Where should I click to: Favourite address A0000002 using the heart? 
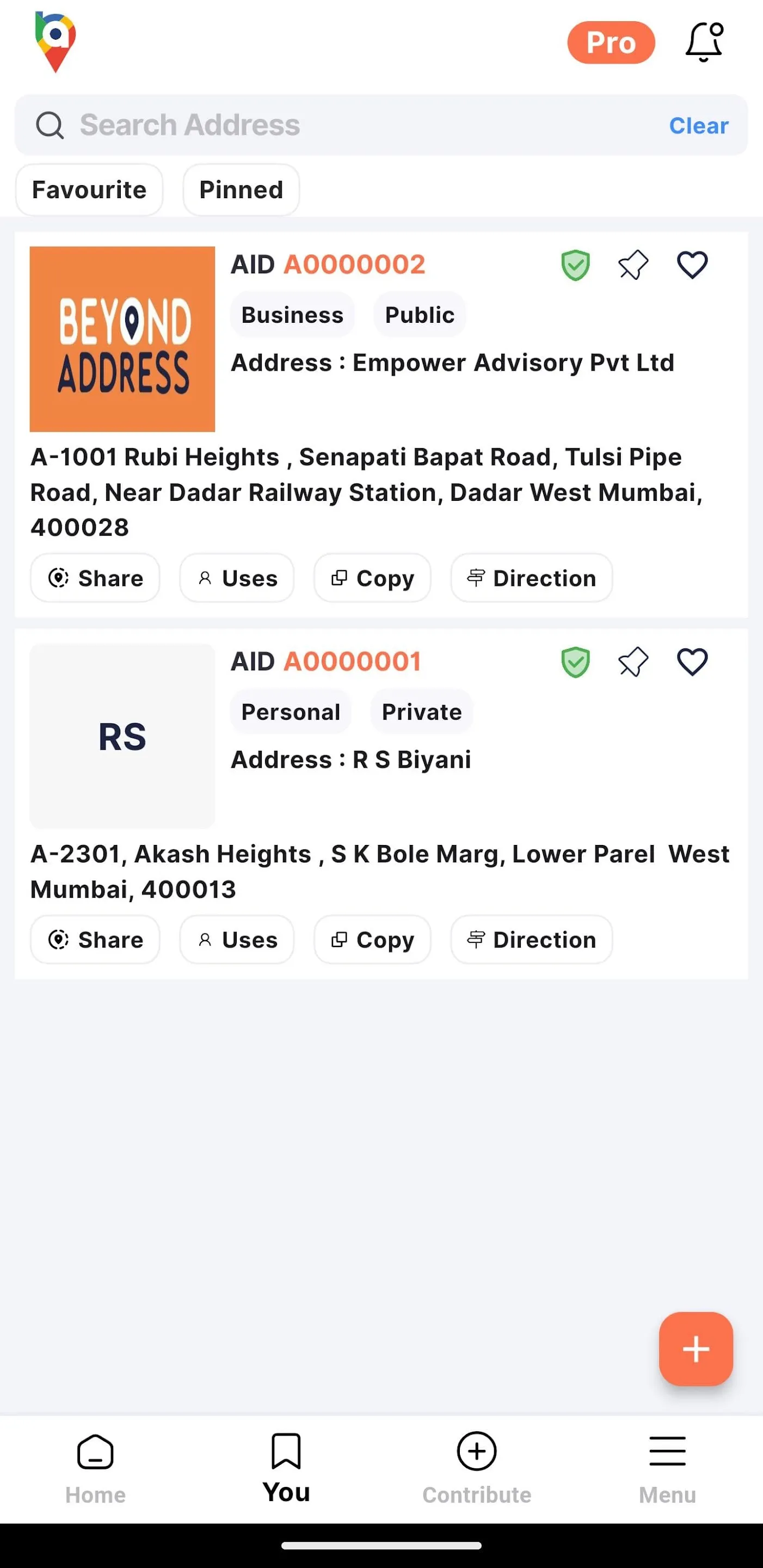pyautogui.click(x=691, y=264)
